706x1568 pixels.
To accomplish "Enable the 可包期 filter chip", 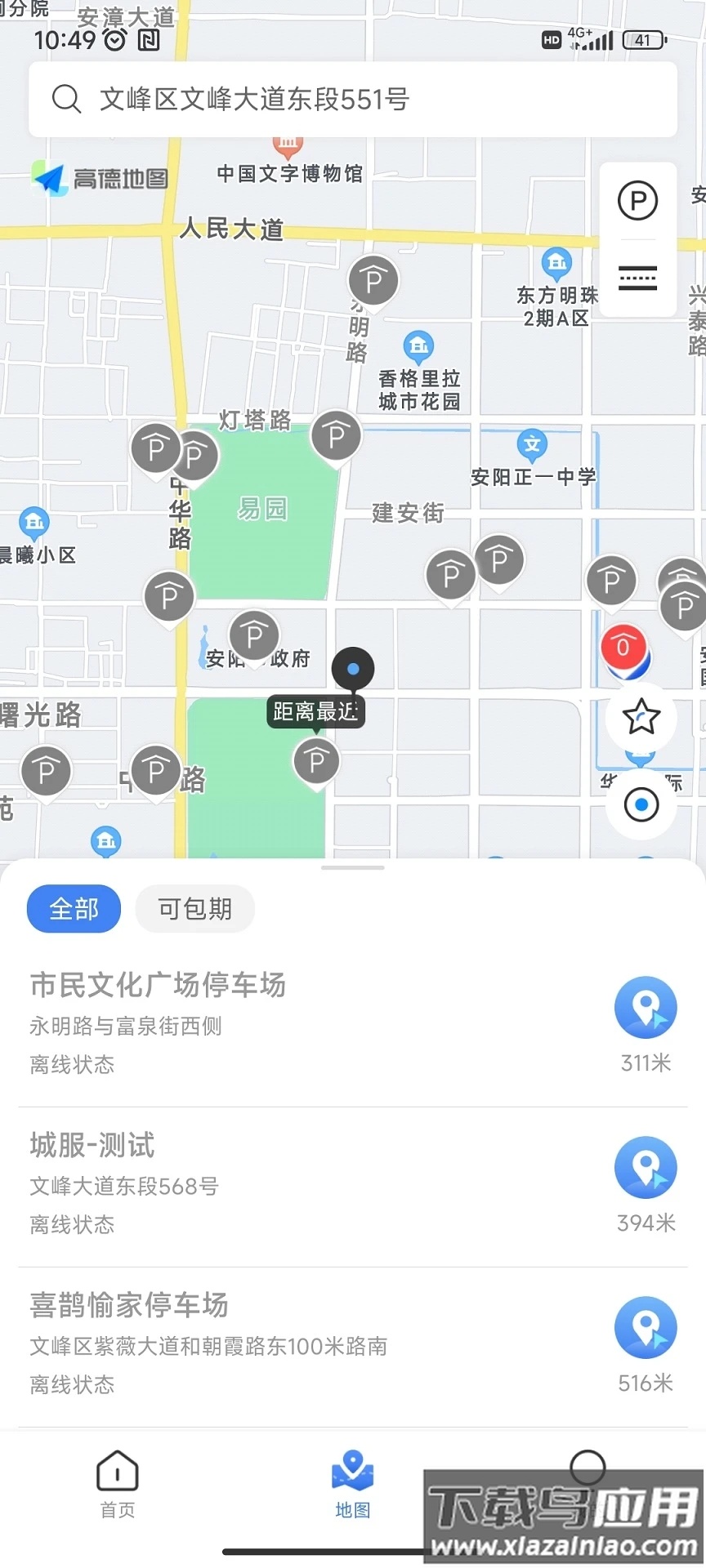I will pos(194,908).
